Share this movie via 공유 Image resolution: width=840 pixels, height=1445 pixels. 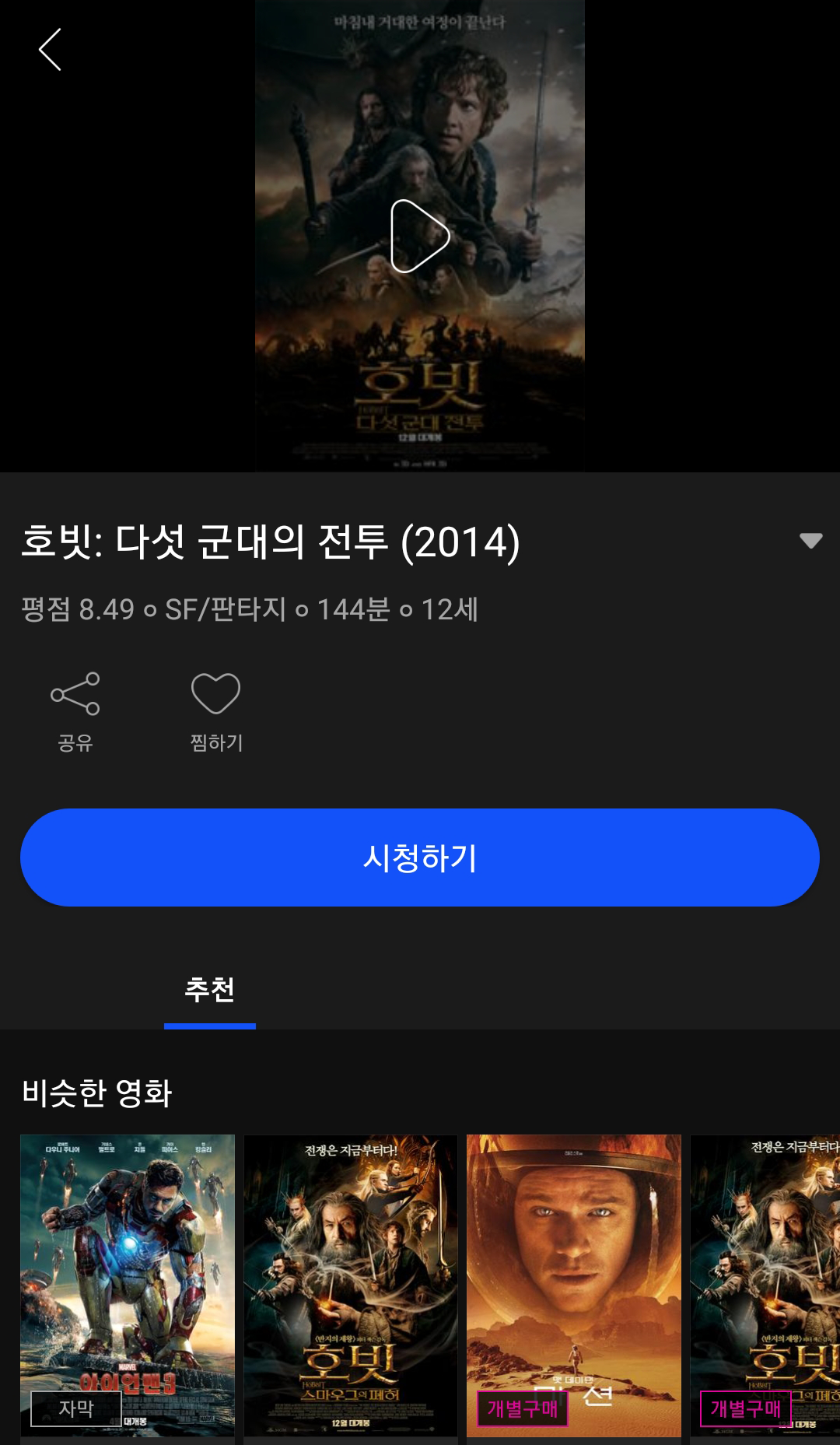tap(75, 711)
